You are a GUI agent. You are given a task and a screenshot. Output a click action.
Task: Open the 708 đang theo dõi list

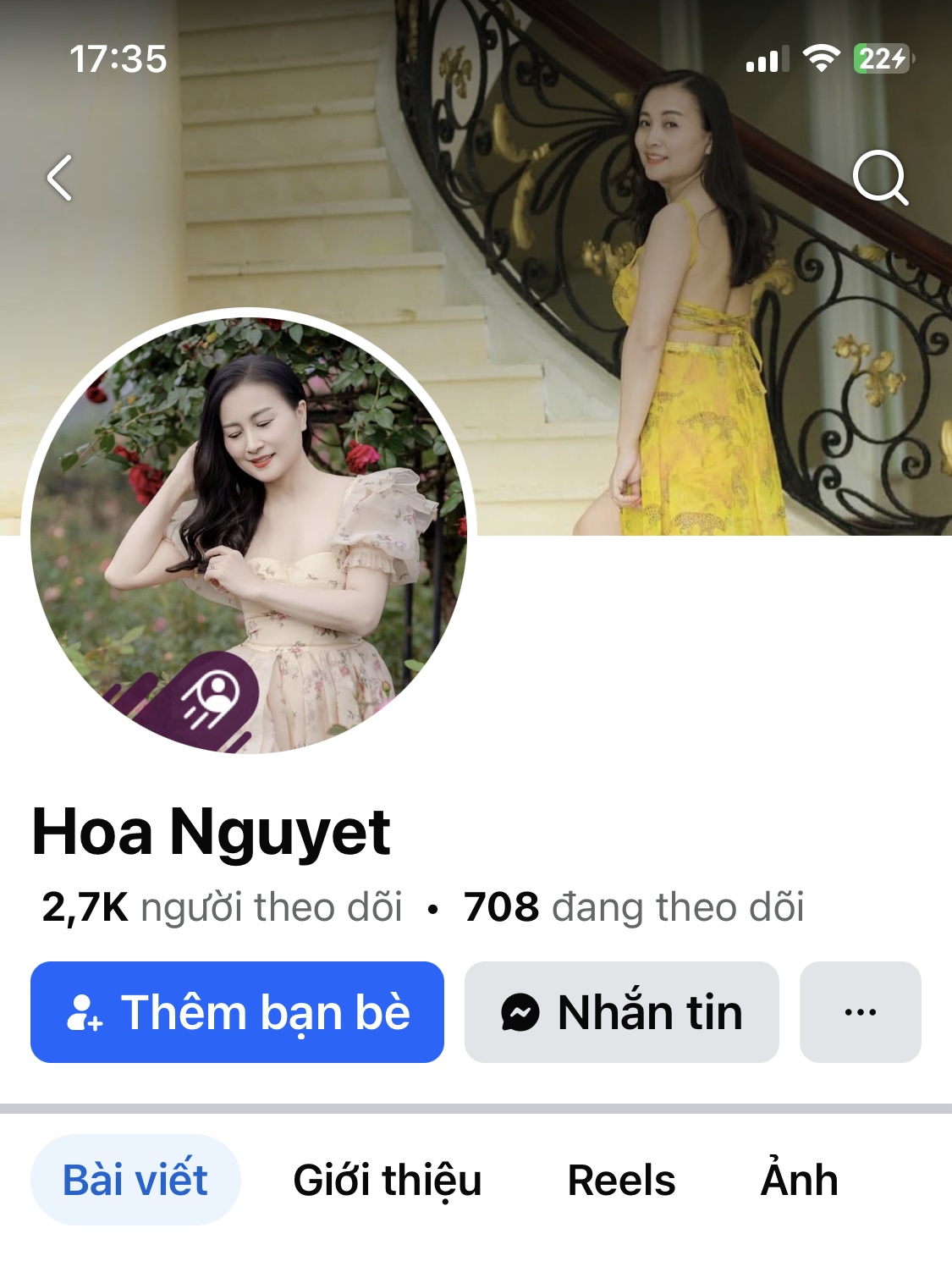633,907
